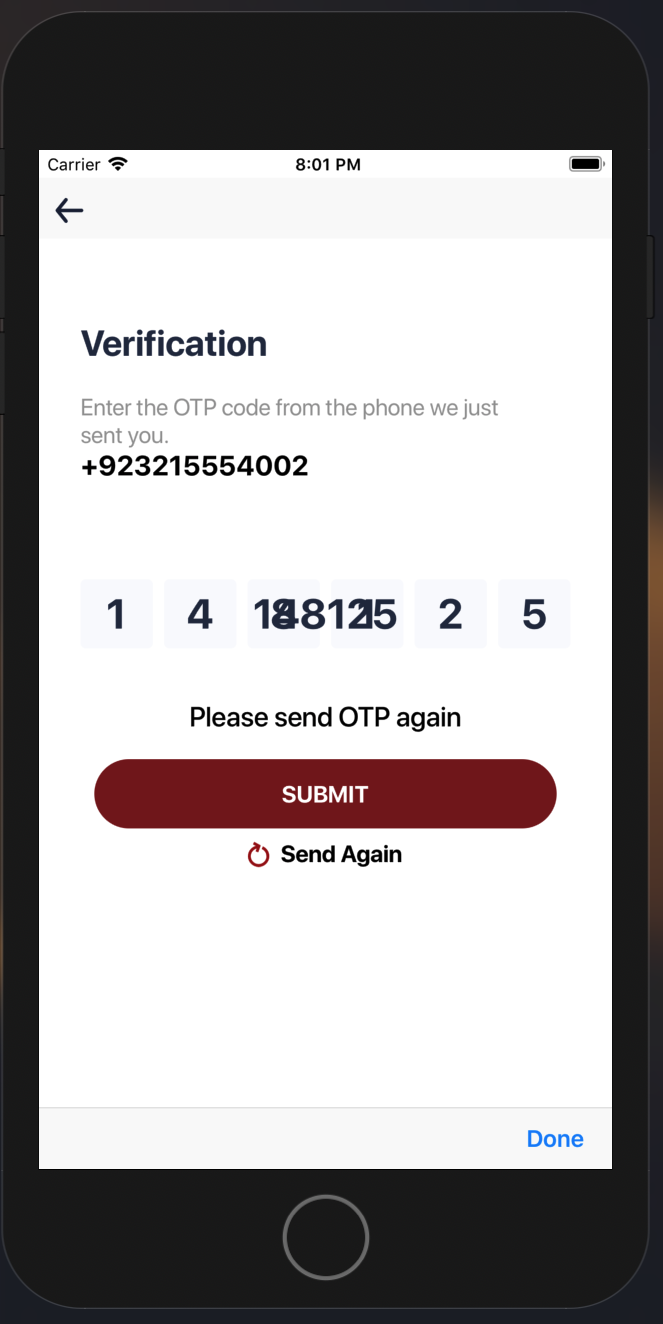Select the last OTP digit box
Screen dimensions: 663x1324
click(534, 614)
